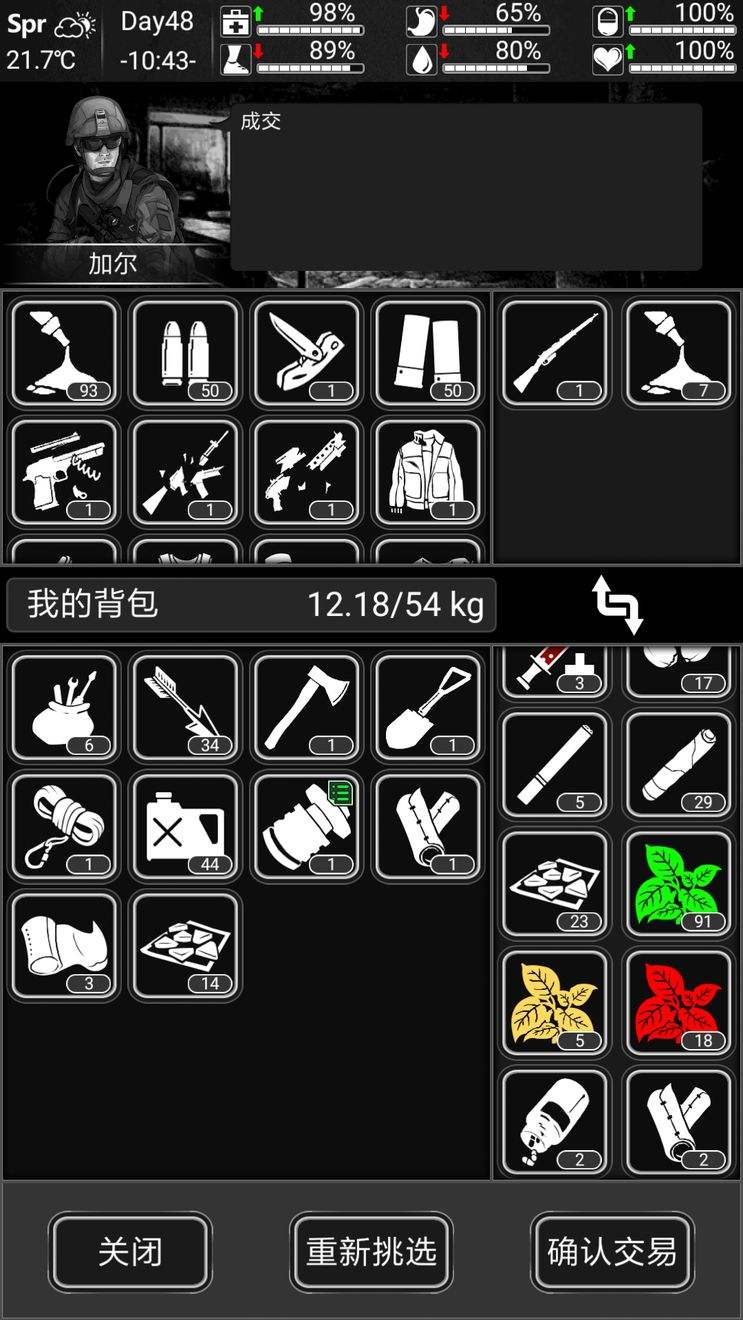Select the folding knife in trader inventory
Viewport: 743px width, 1320px height.
[307, 353]
